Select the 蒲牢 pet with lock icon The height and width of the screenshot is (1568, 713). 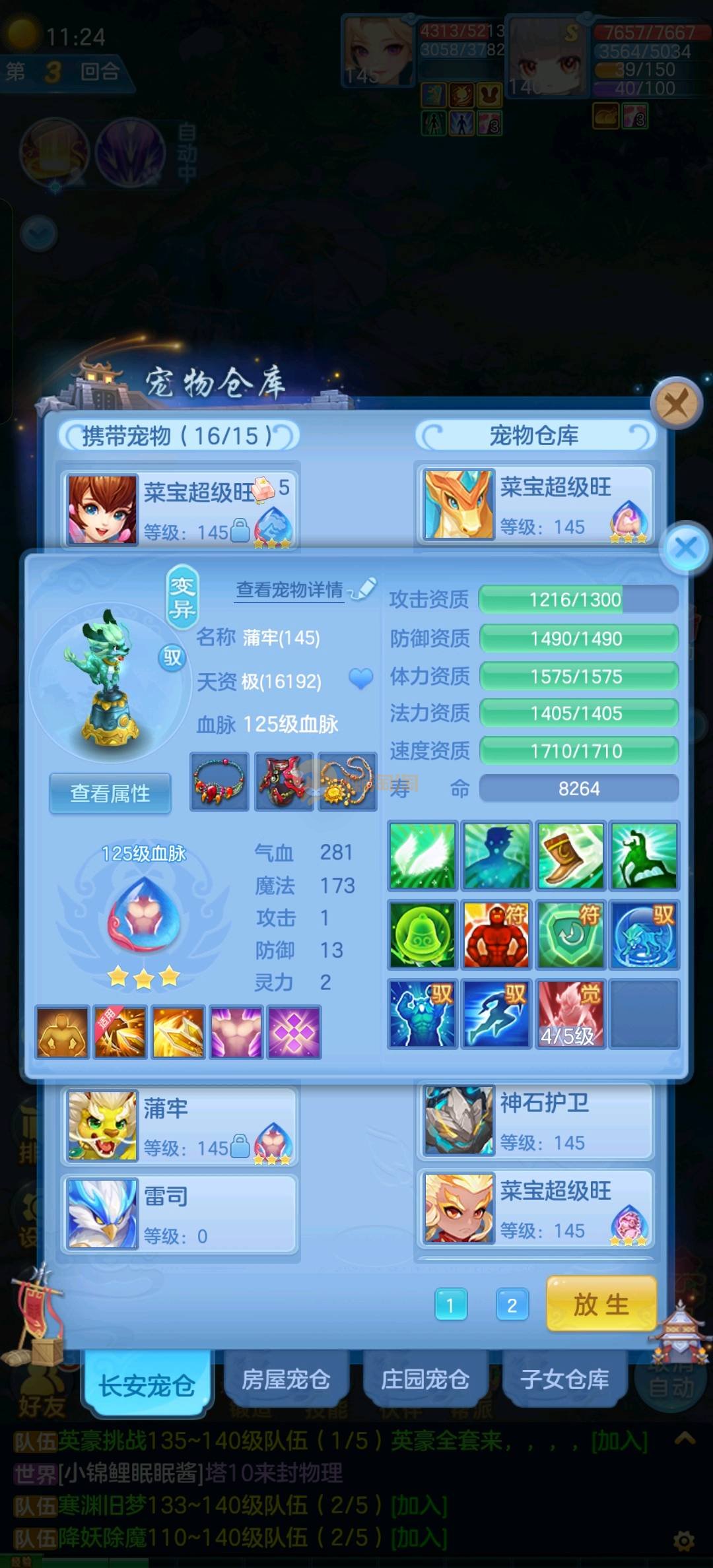point(180,1127)
